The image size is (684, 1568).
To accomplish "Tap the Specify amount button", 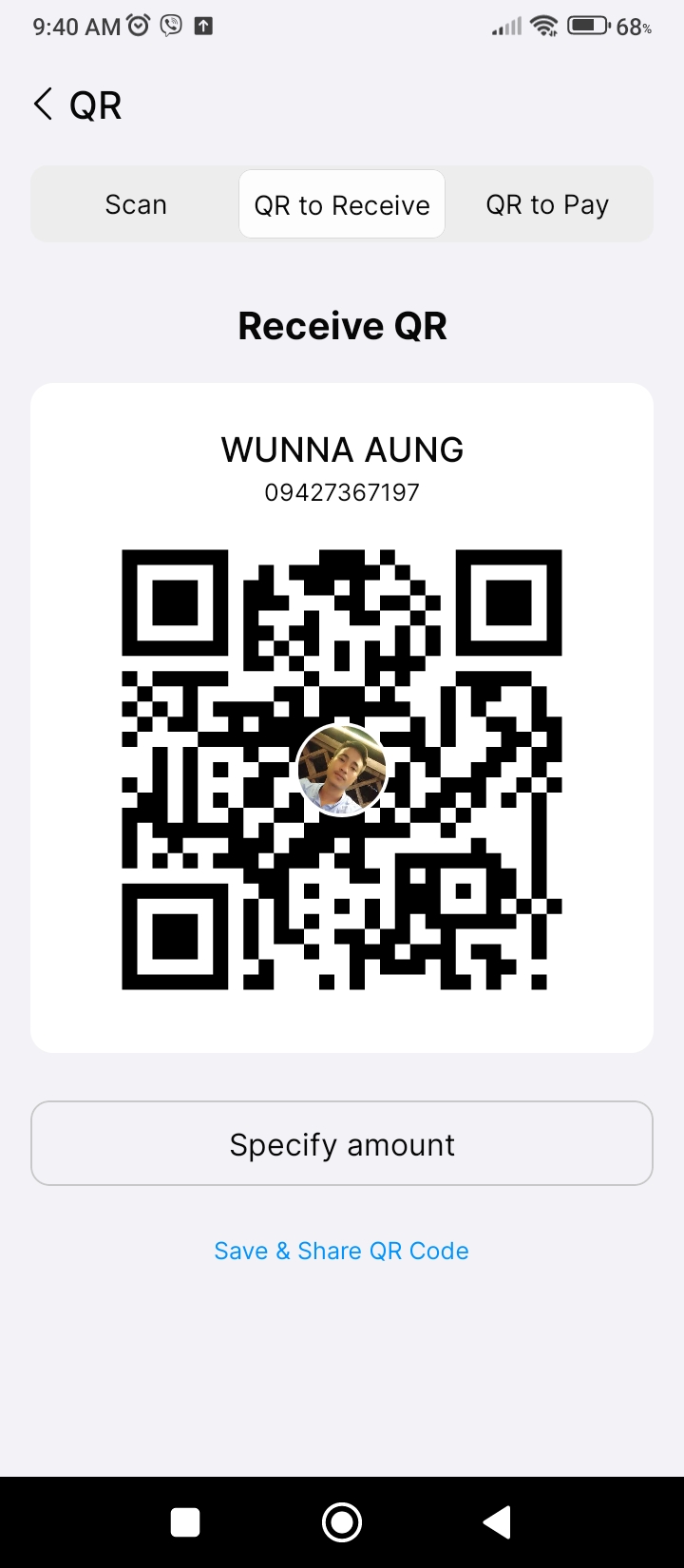I will click(x=342, y=1143).
